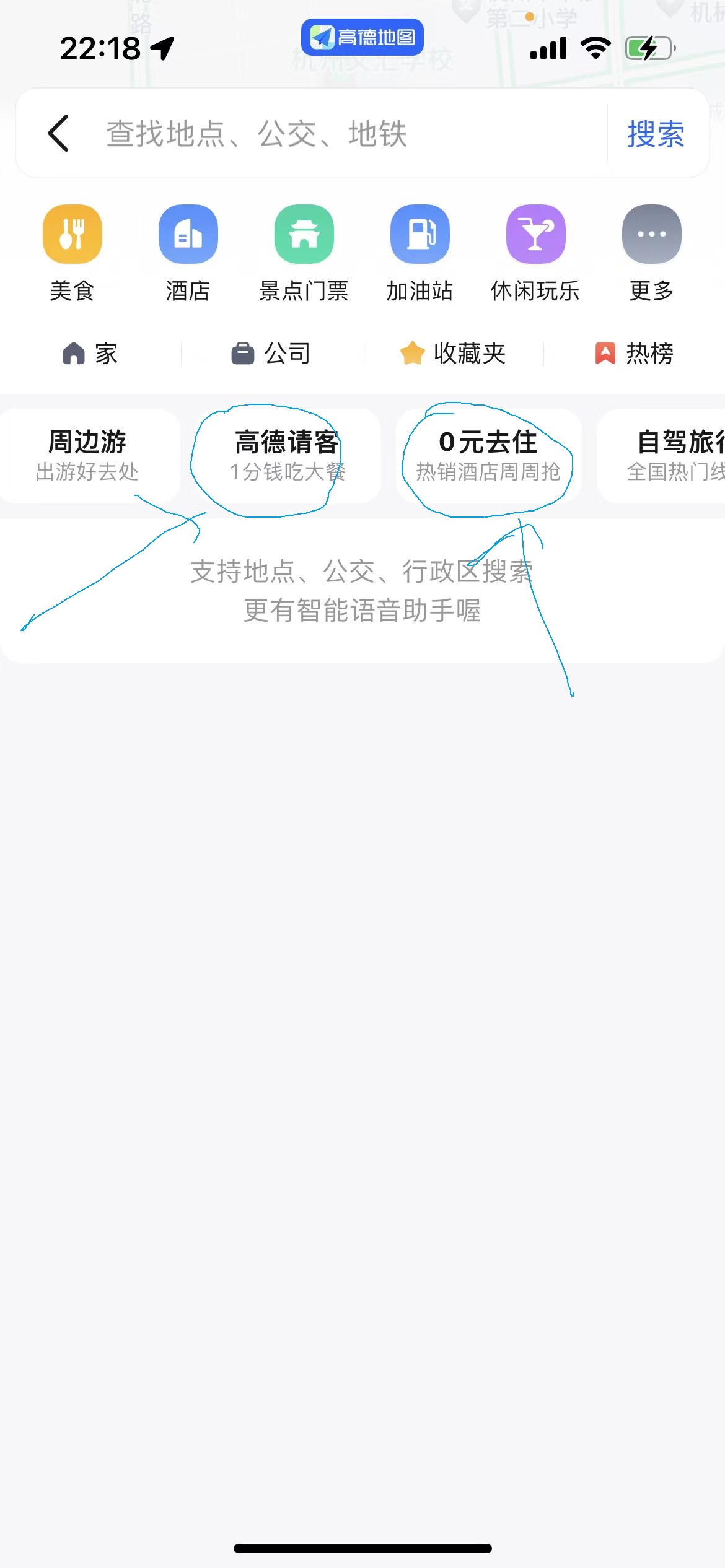Tap the 搜索 button

[656, 134]
